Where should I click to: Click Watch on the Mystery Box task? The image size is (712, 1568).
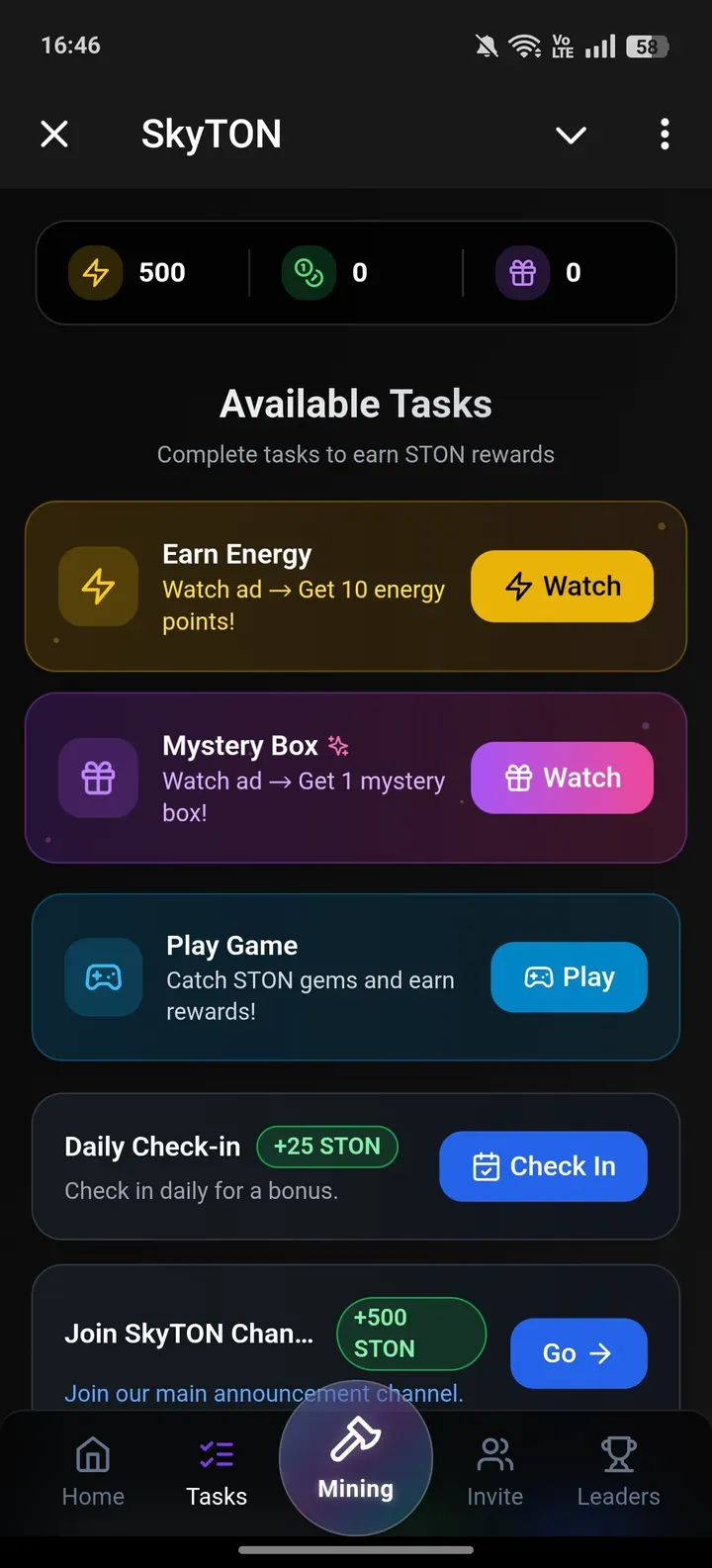tap(562, 778)
